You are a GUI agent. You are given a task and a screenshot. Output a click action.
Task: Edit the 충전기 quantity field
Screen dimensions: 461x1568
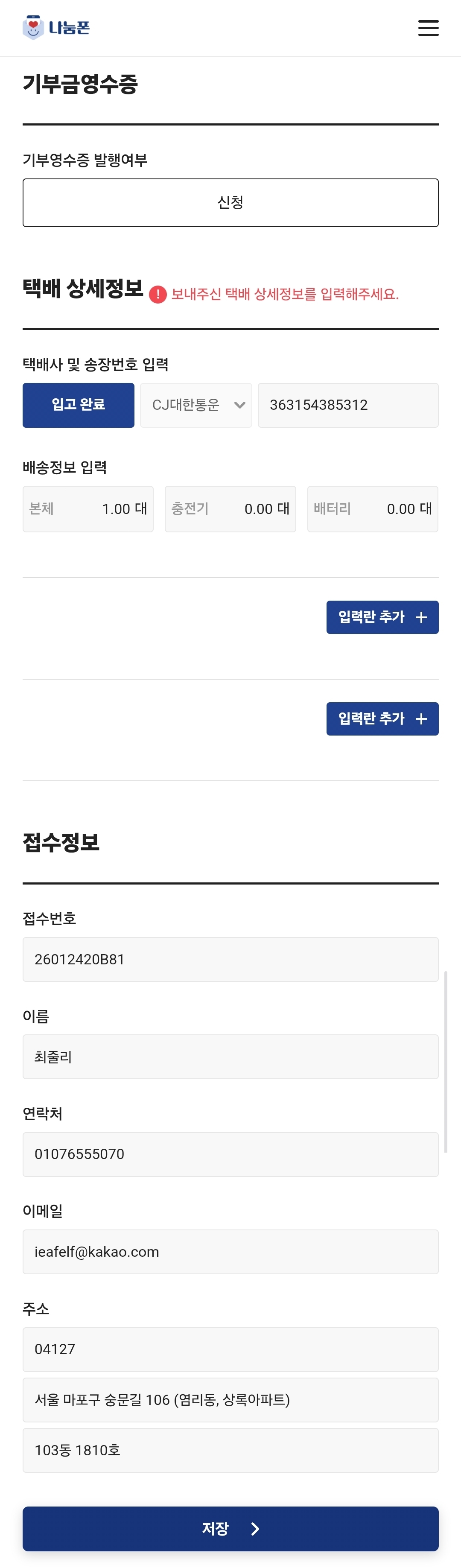230,509
